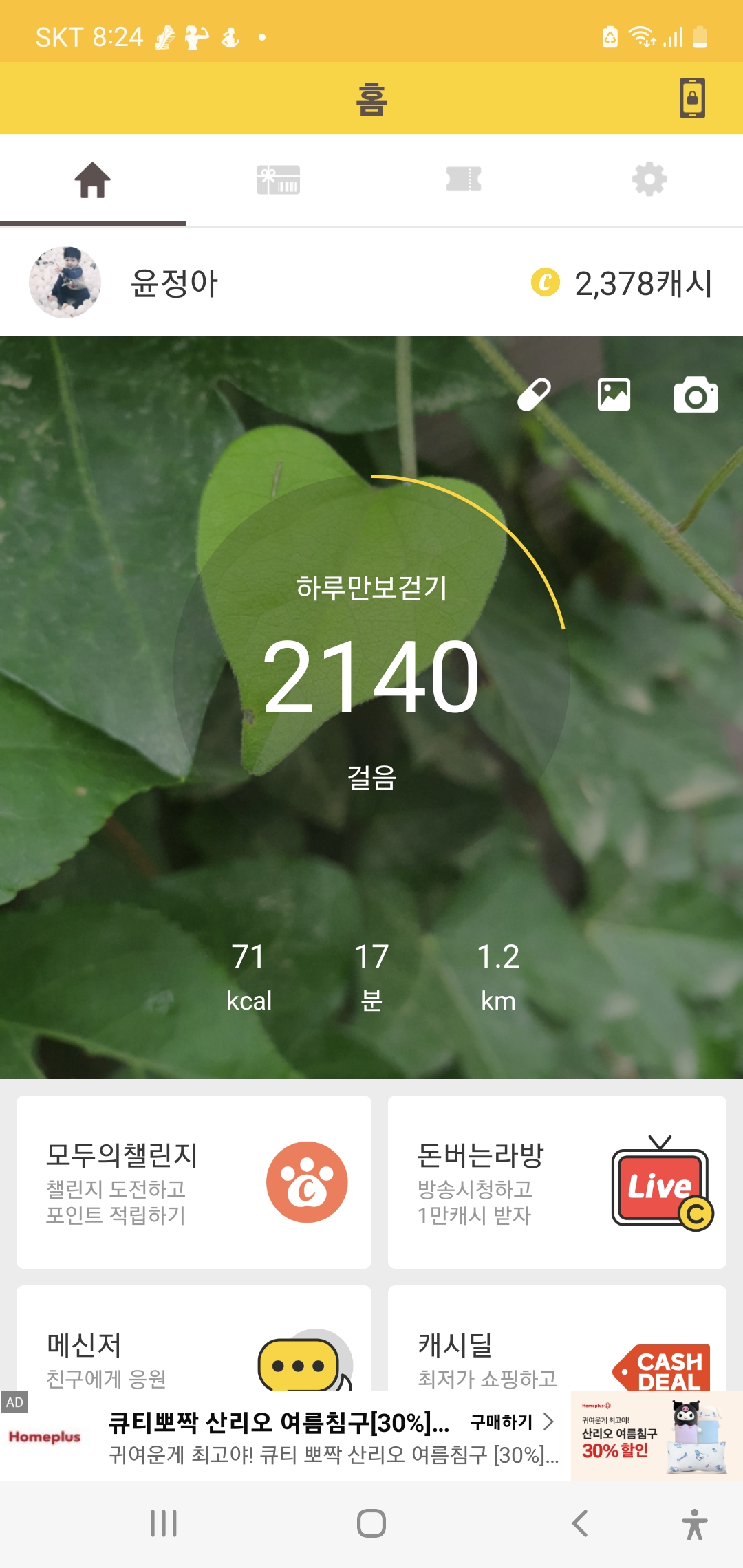Open the 캐시딜 shopping card
Viewport: 743px width, 1568px height.
[x=557, y=1341]
